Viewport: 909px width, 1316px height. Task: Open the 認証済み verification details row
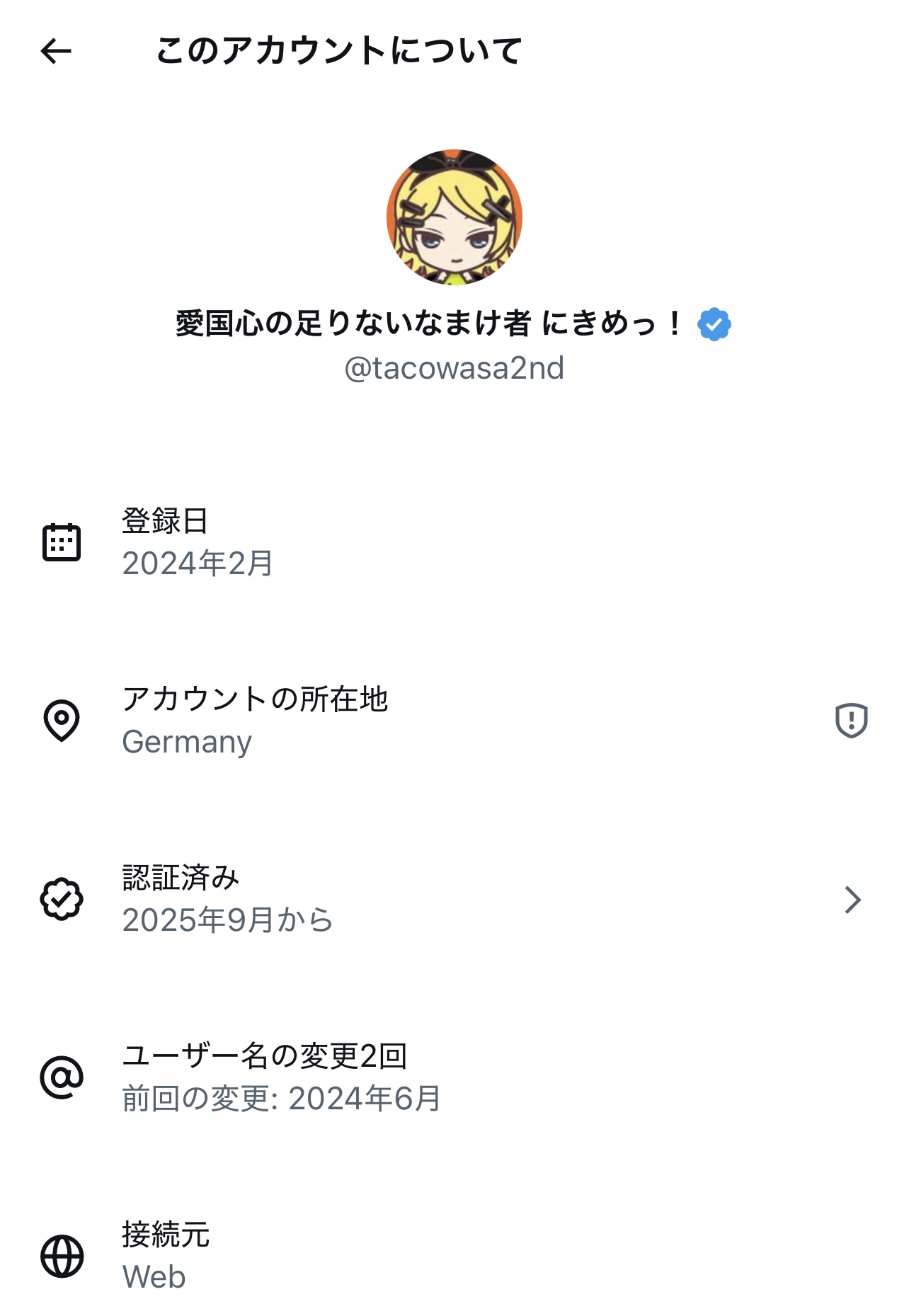(x=453, y=899)
